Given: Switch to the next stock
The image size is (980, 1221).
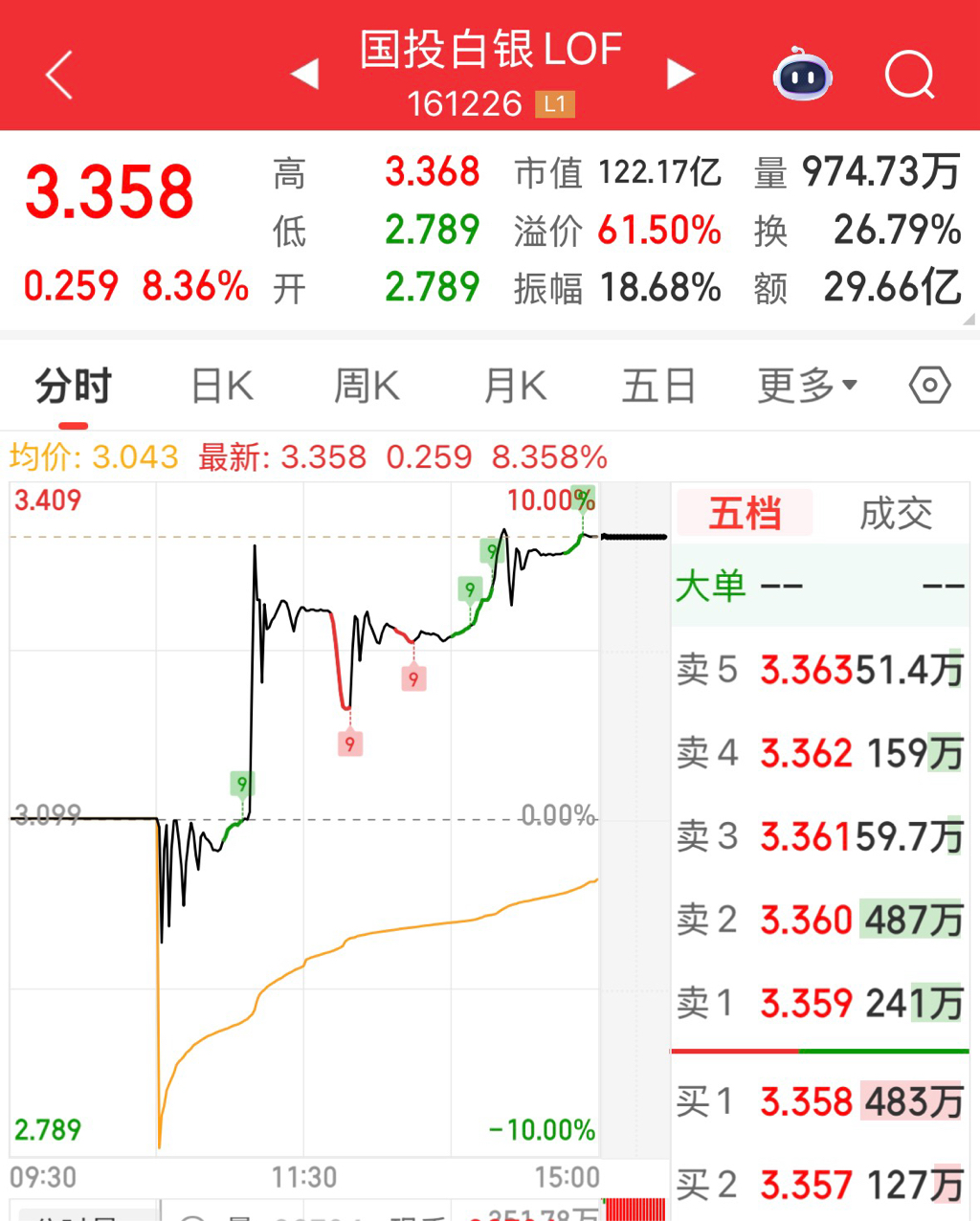Looking at the screenshot, I should pos(680,74).
